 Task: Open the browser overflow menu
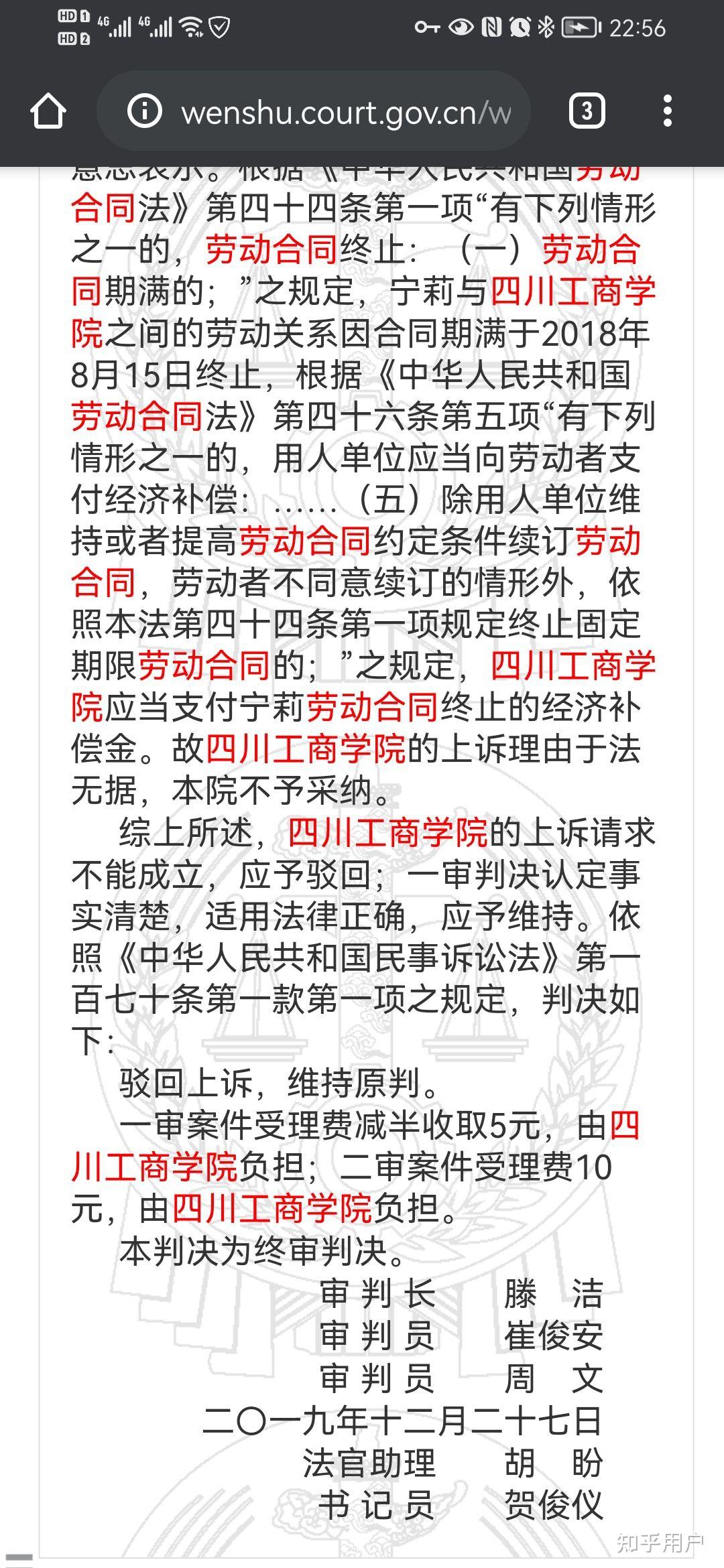click(667, 111)
